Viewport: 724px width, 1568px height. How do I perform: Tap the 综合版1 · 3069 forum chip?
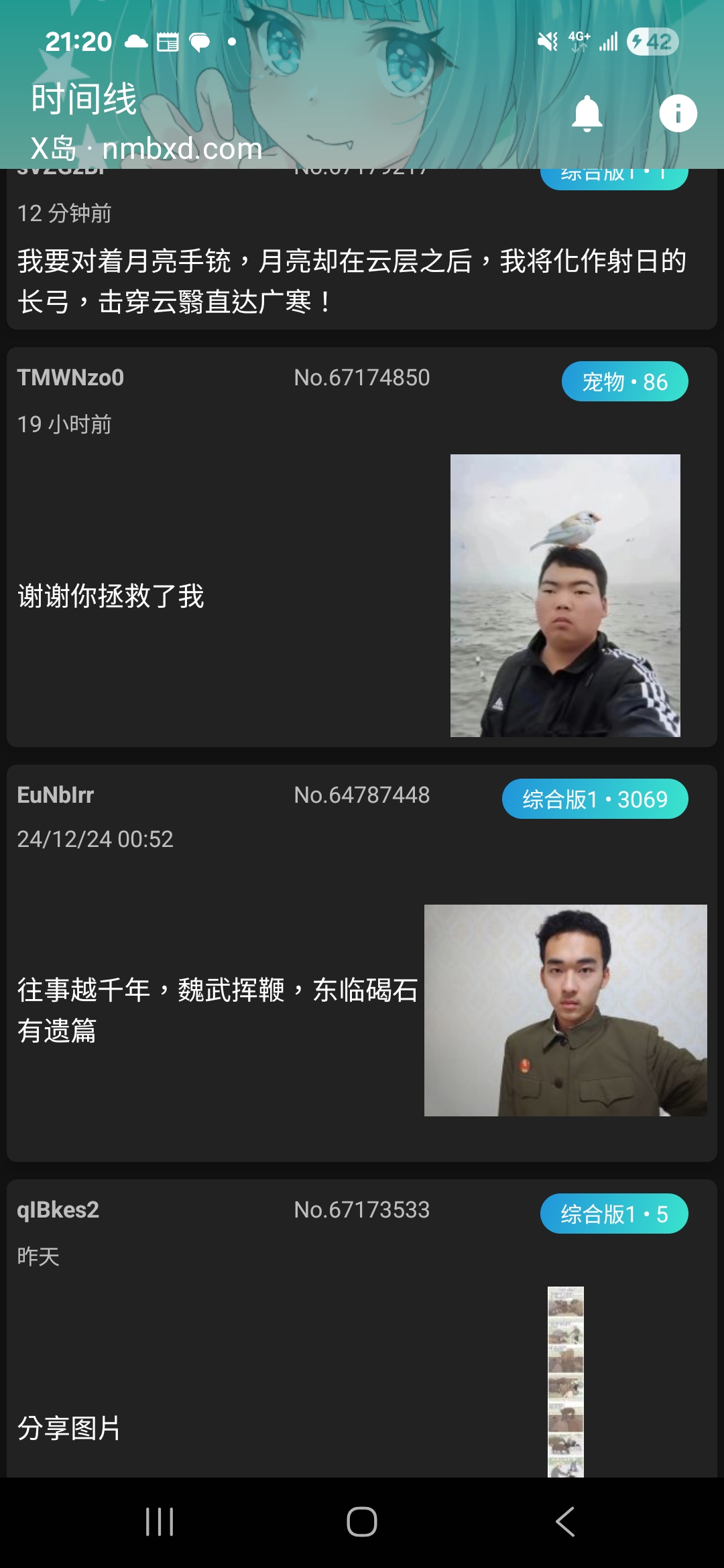(595, 799)
